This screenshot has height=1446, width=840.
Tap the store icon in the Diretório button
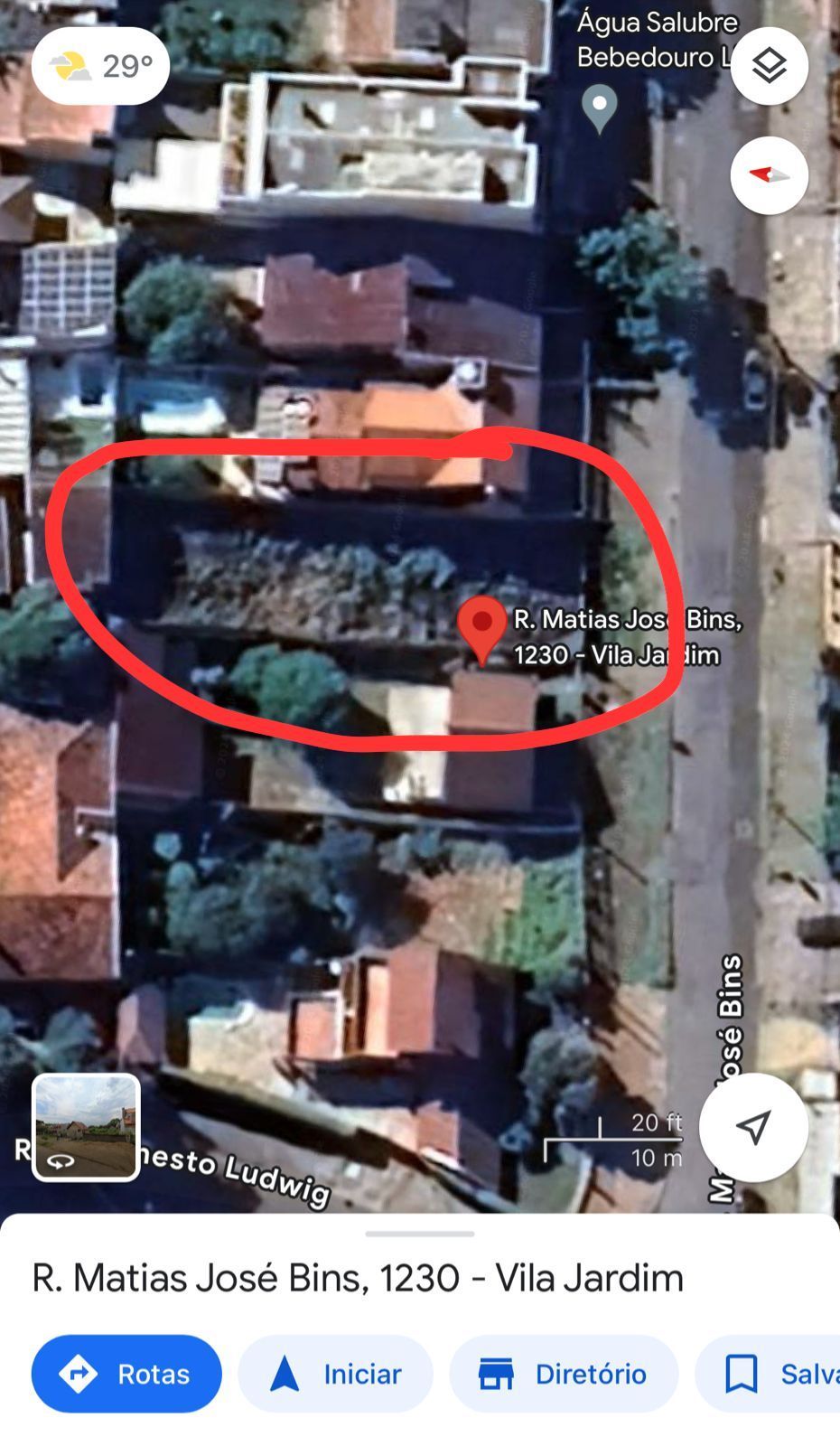pos(498,1374)
